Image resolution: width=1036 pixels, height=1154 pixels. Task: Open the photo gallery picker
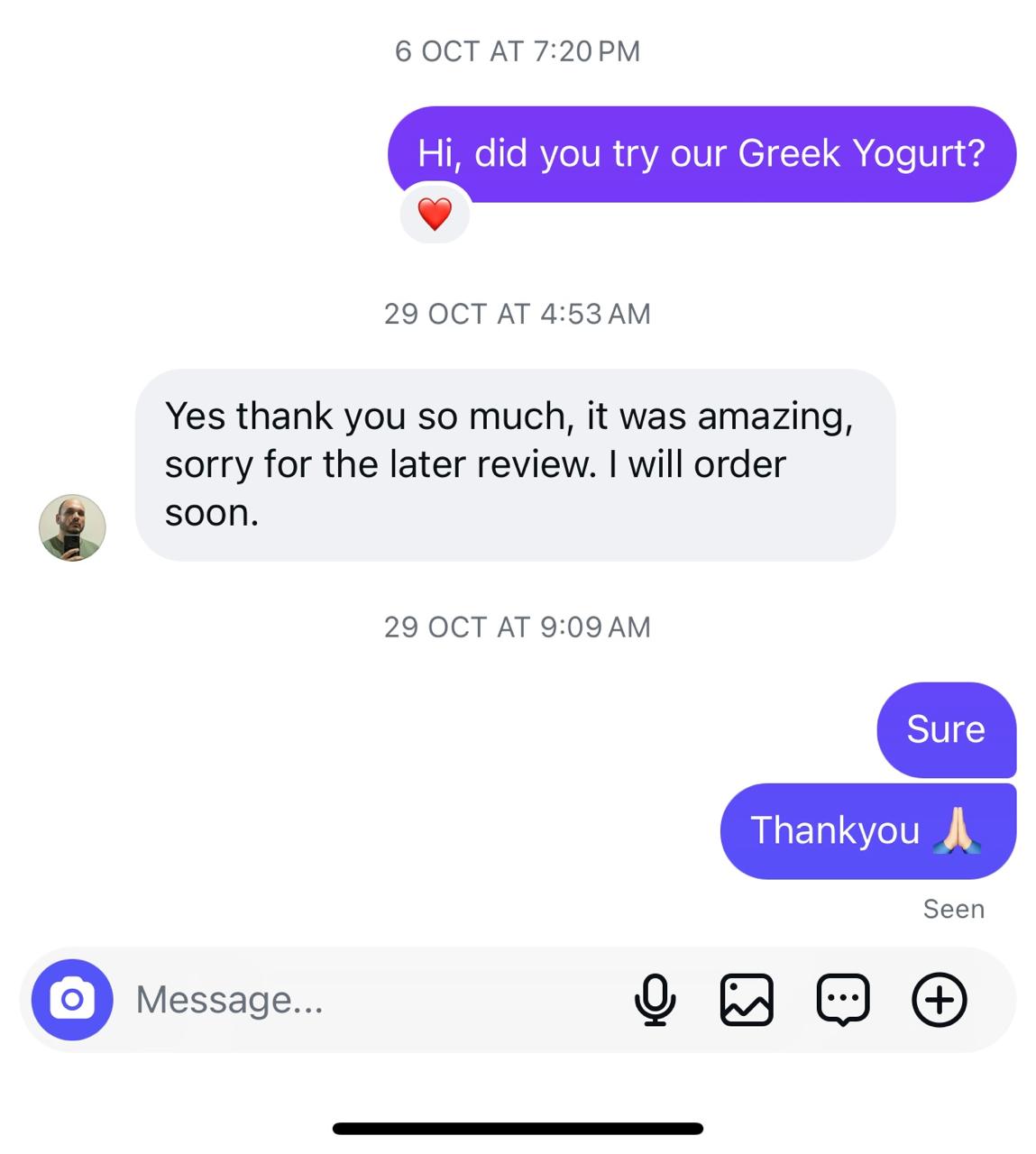click(x=747, y=999)
